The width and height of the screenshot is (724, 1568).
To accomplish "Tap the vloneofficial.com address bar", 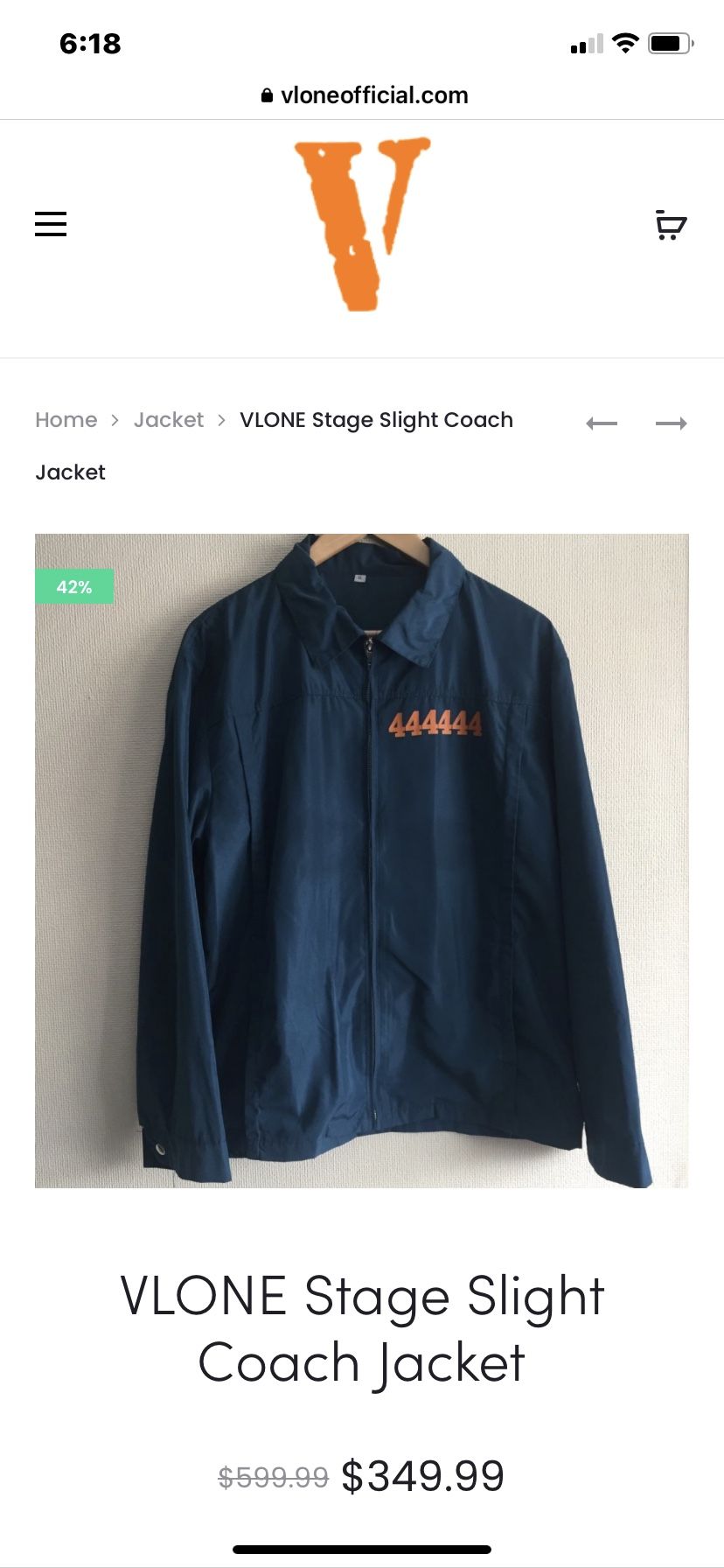I will tap(362, 95).
